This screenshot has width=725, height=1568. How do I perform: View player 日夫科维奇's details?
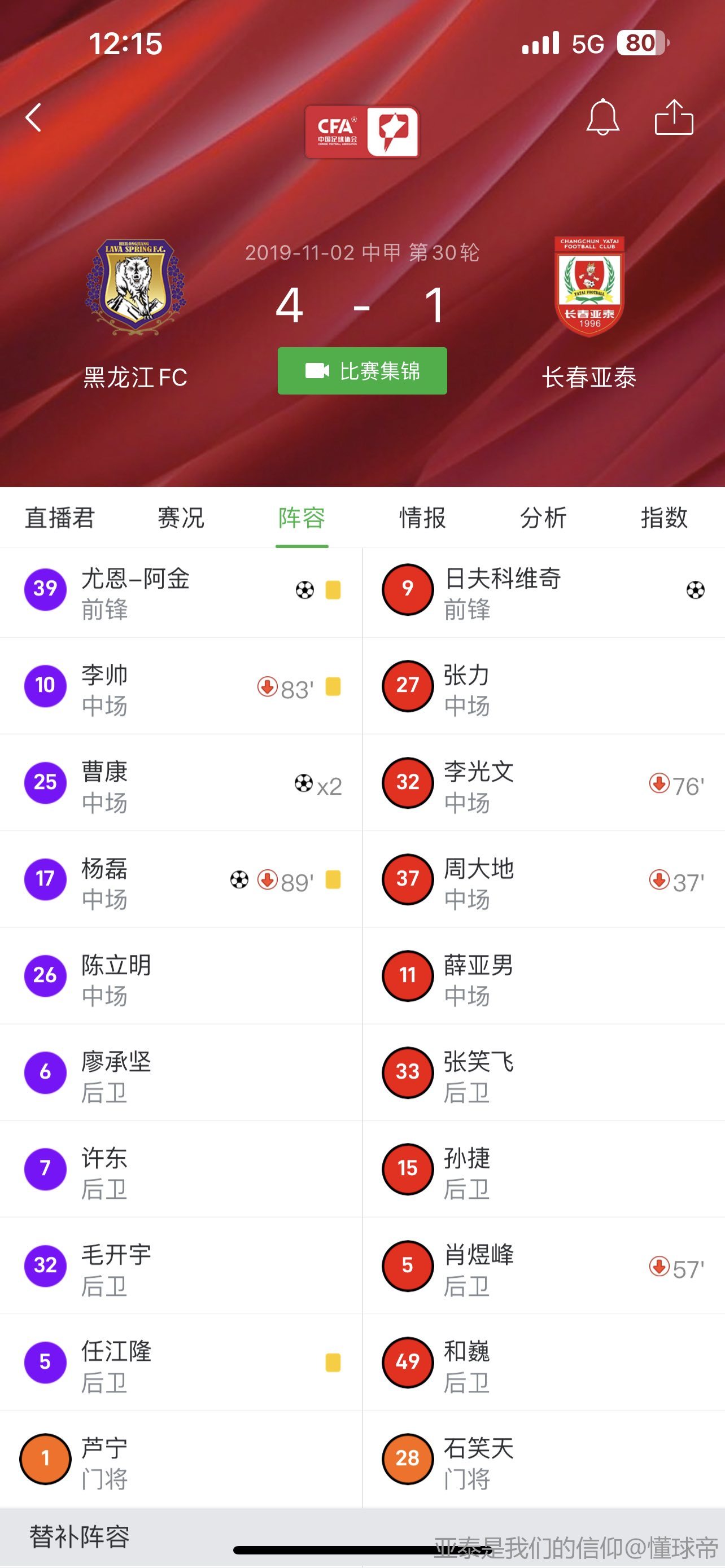(544, 592)
